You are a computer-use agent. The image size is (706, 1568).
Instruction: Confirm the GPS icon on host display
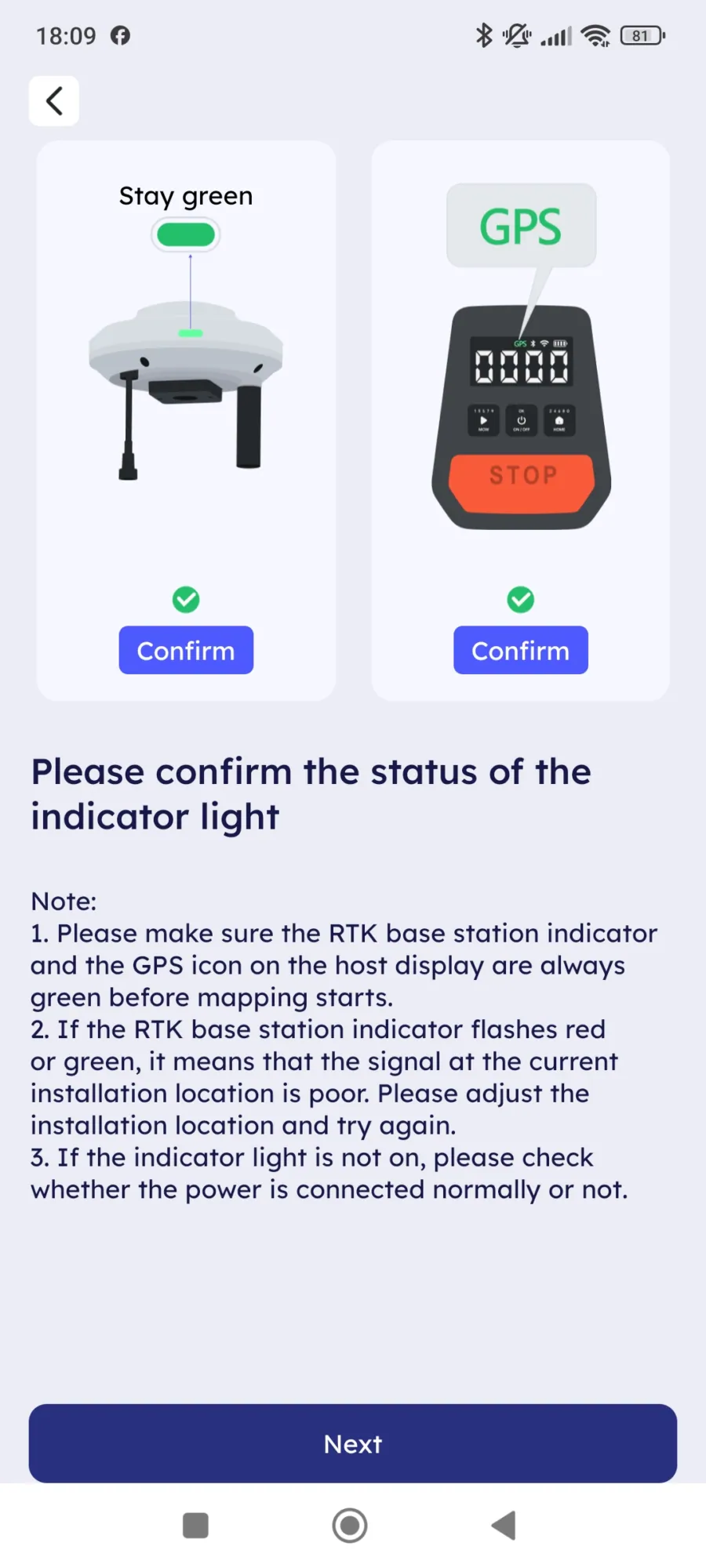(x=521, y=650)
